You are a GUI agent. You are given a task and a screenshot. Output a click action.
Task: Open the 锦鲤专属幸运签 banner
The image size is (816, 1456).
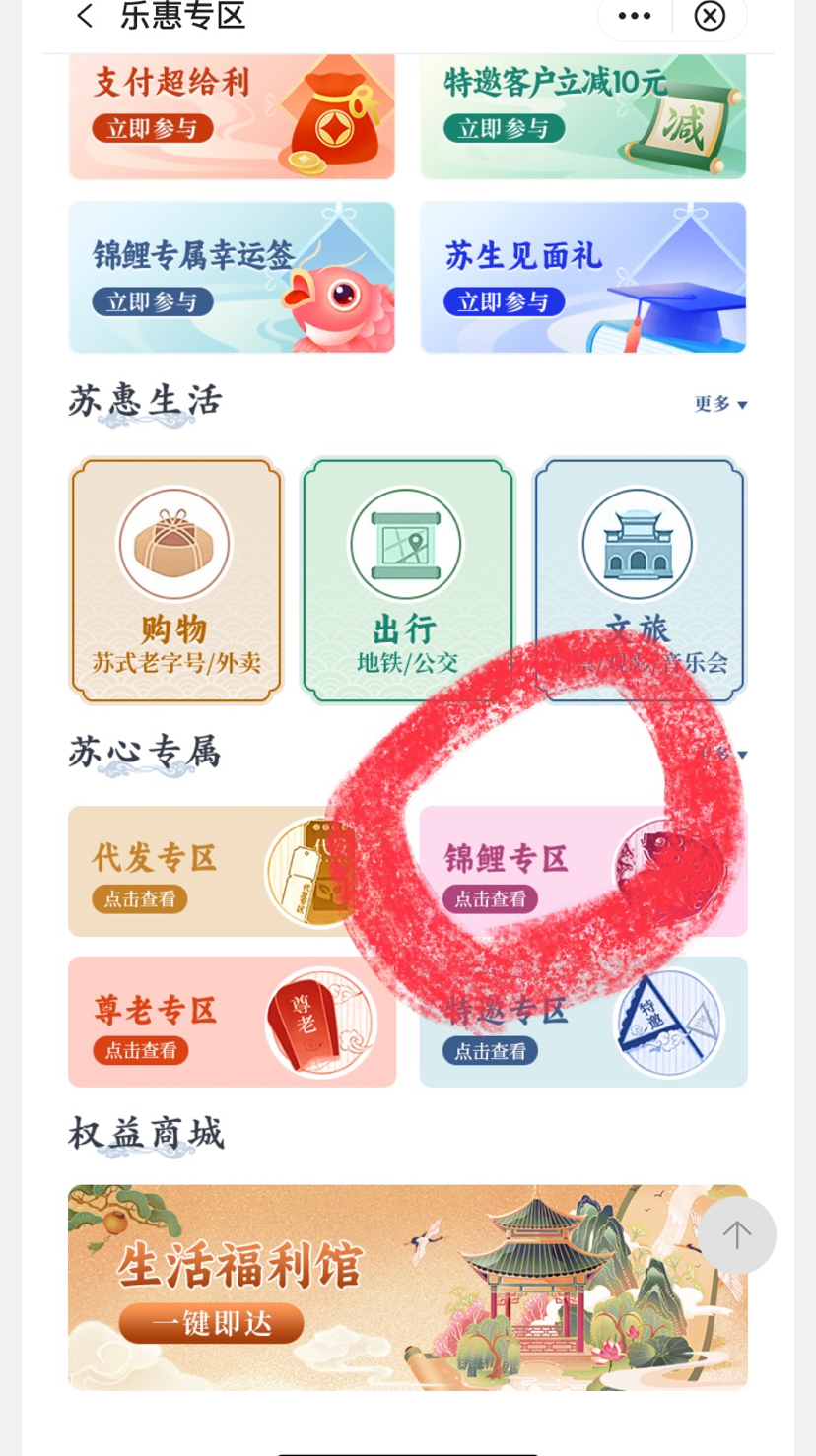click(x=232, y=277)
